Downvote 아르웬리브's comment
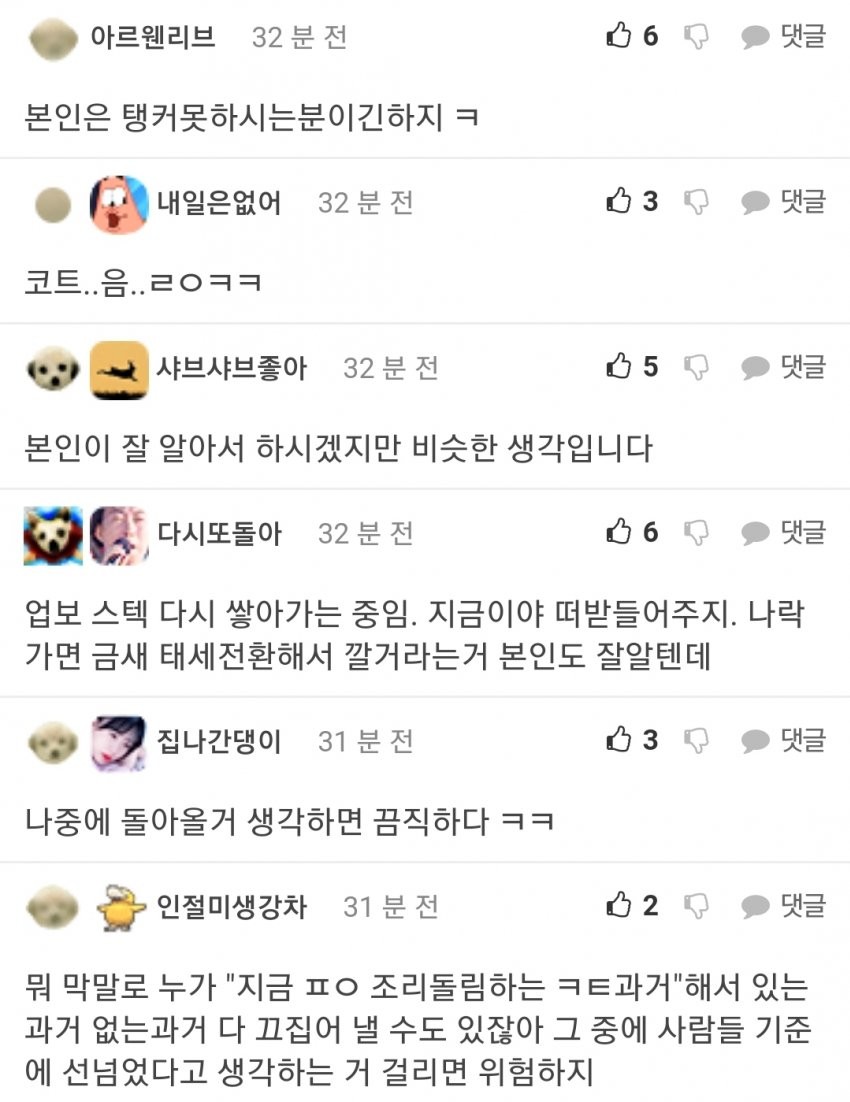The image size is (850, 1102). click(696, 37)
